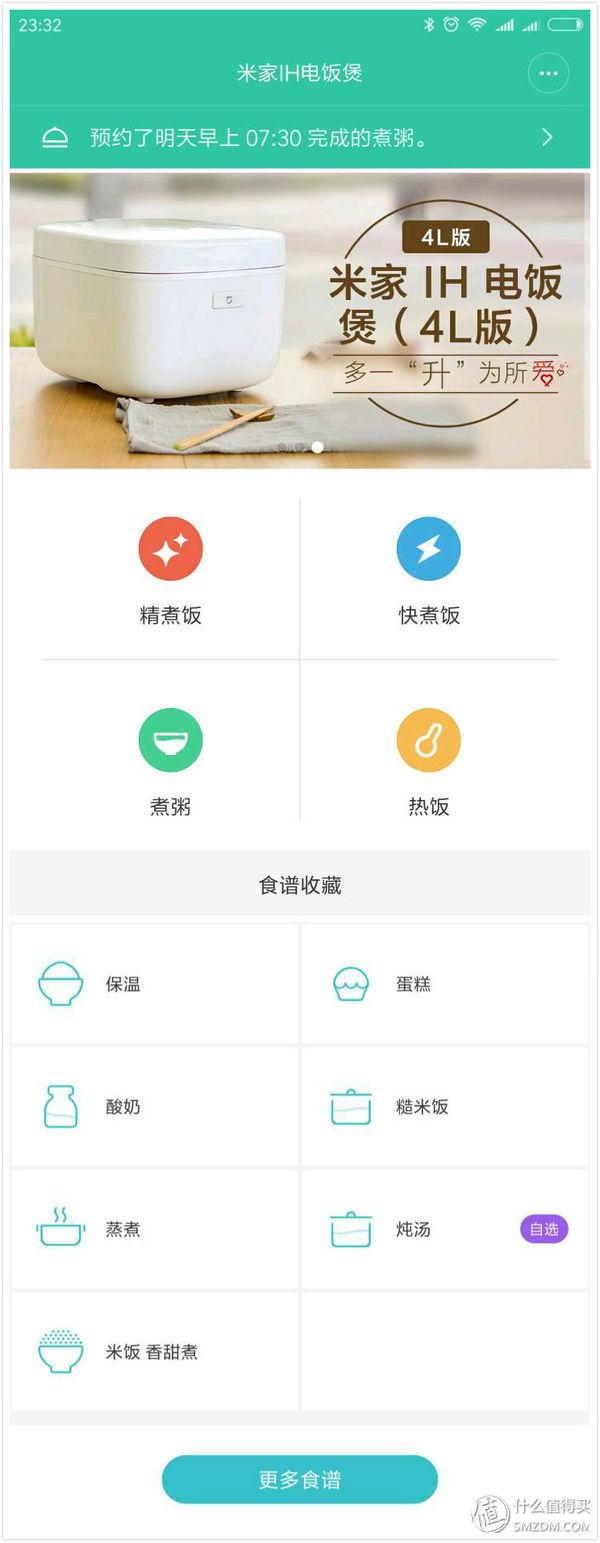
Task: Choose the 蒸煮 steaming recipe
Action: [x=154, y=1229]
